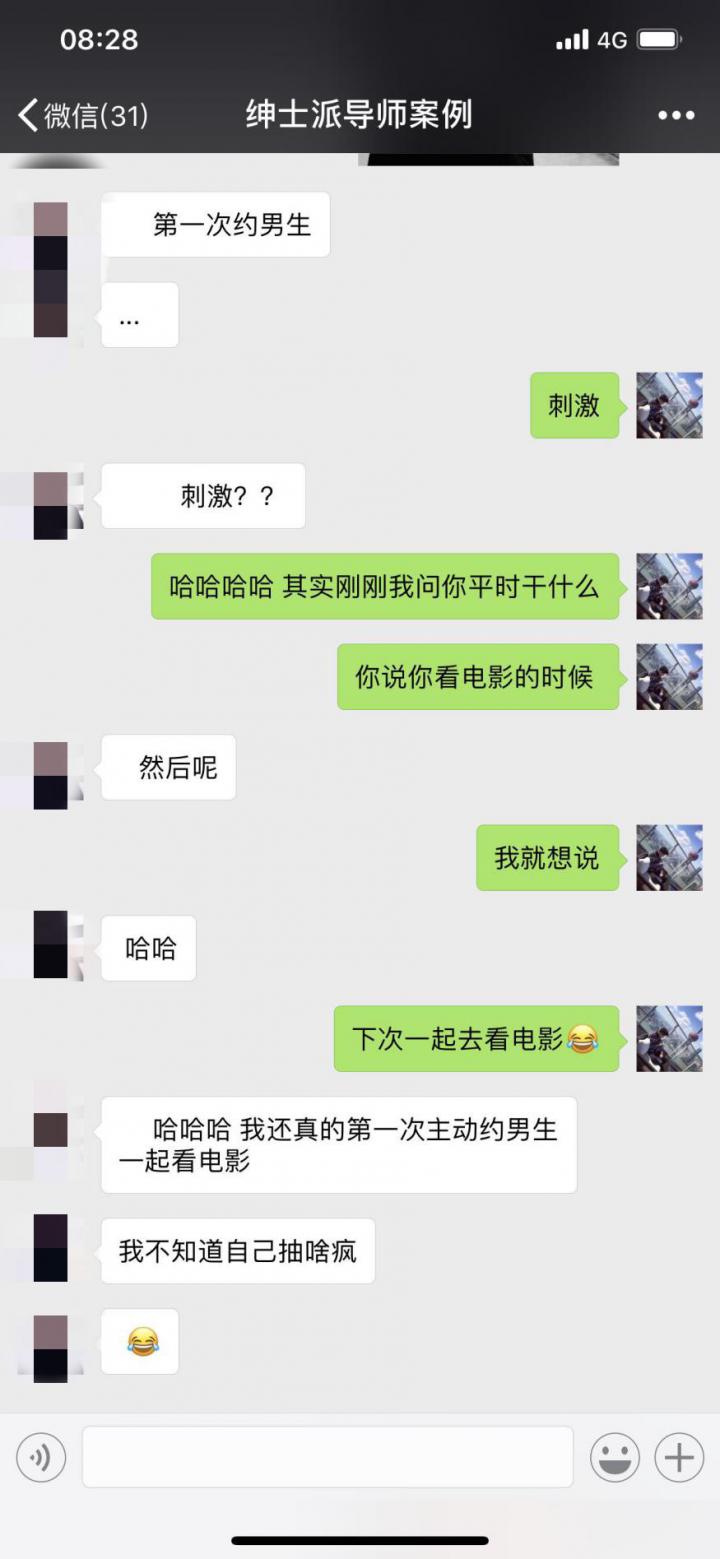The image size is (720, 1559).
Task: Switch to voice message input
Action: (41, 1457)
